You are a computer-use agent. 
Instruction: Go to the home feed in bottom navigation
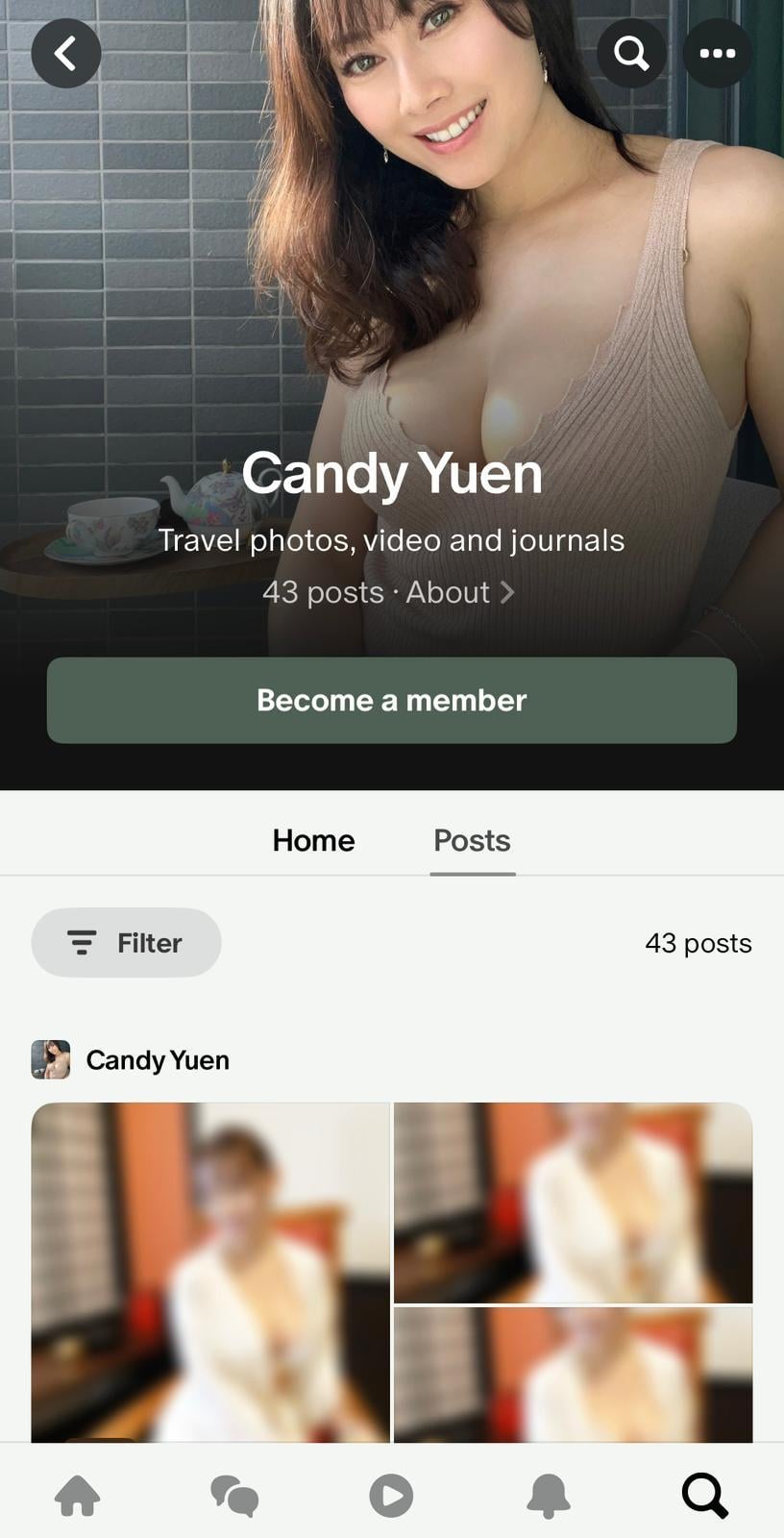coord(78,1496)
